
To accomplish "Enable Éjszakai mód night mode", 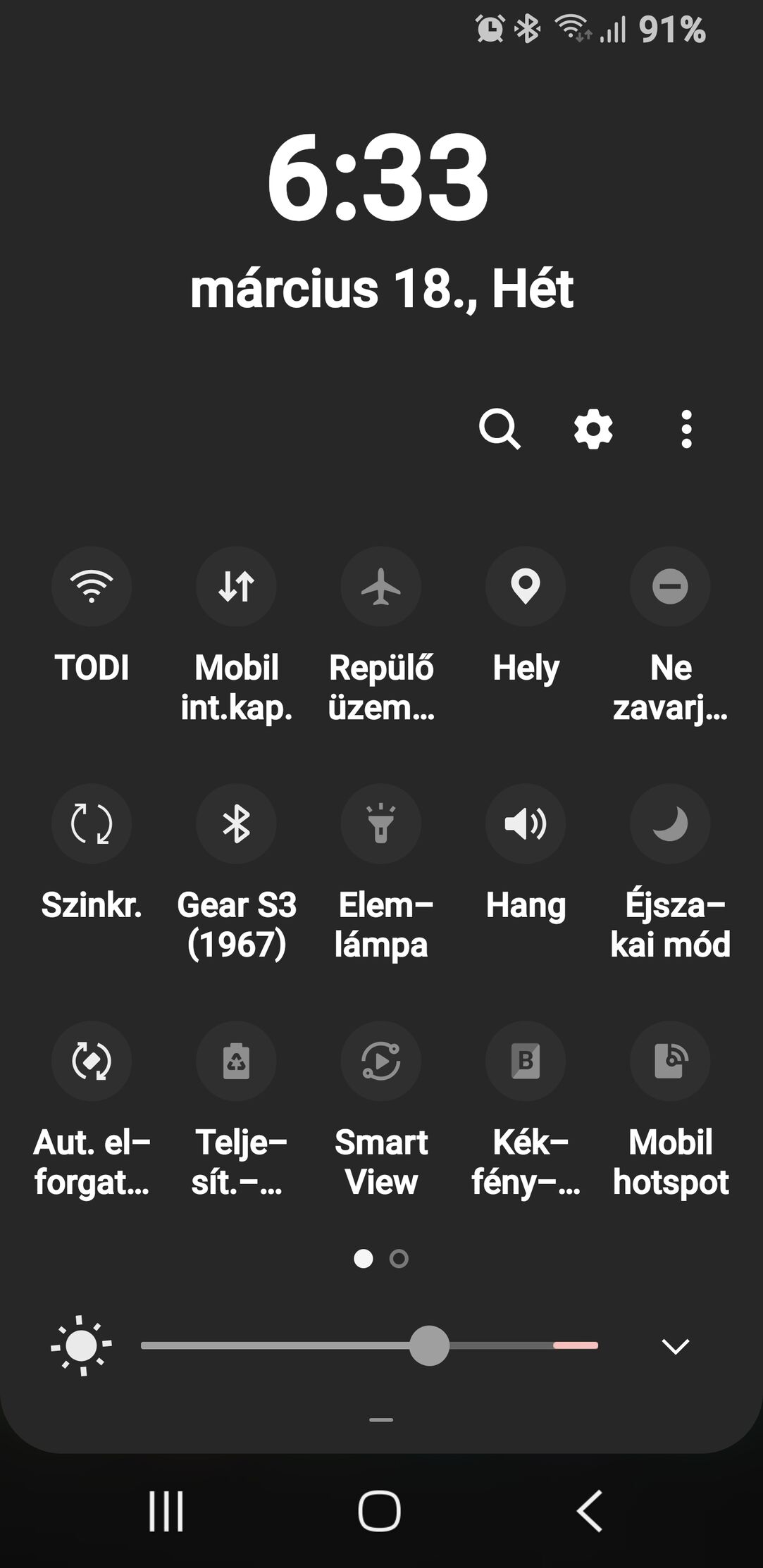I will pyautogui.click(x=670, y=823).
